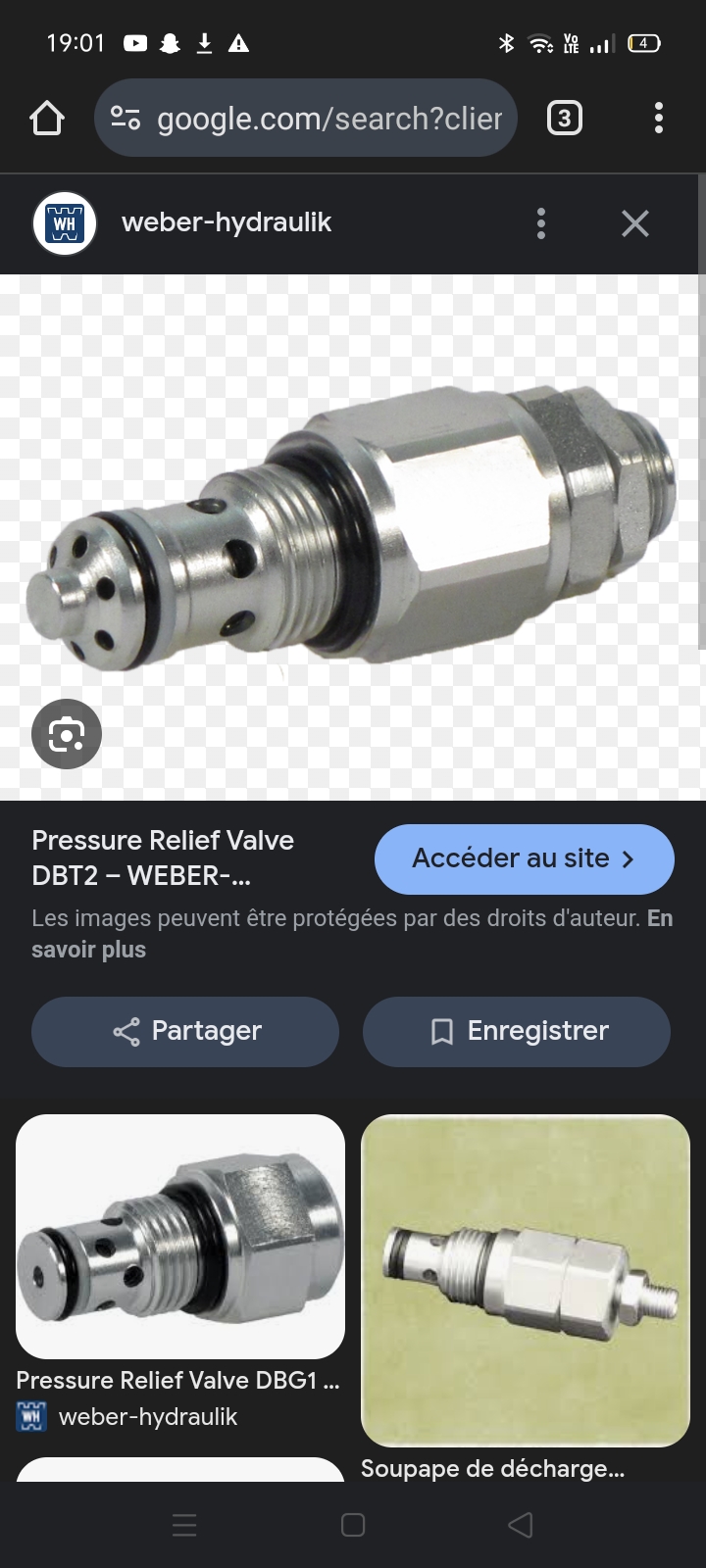The height and width of the screenshot is (1568, 706).
Task: Save the image with Enregistrer
Action: pos(517,1031)
